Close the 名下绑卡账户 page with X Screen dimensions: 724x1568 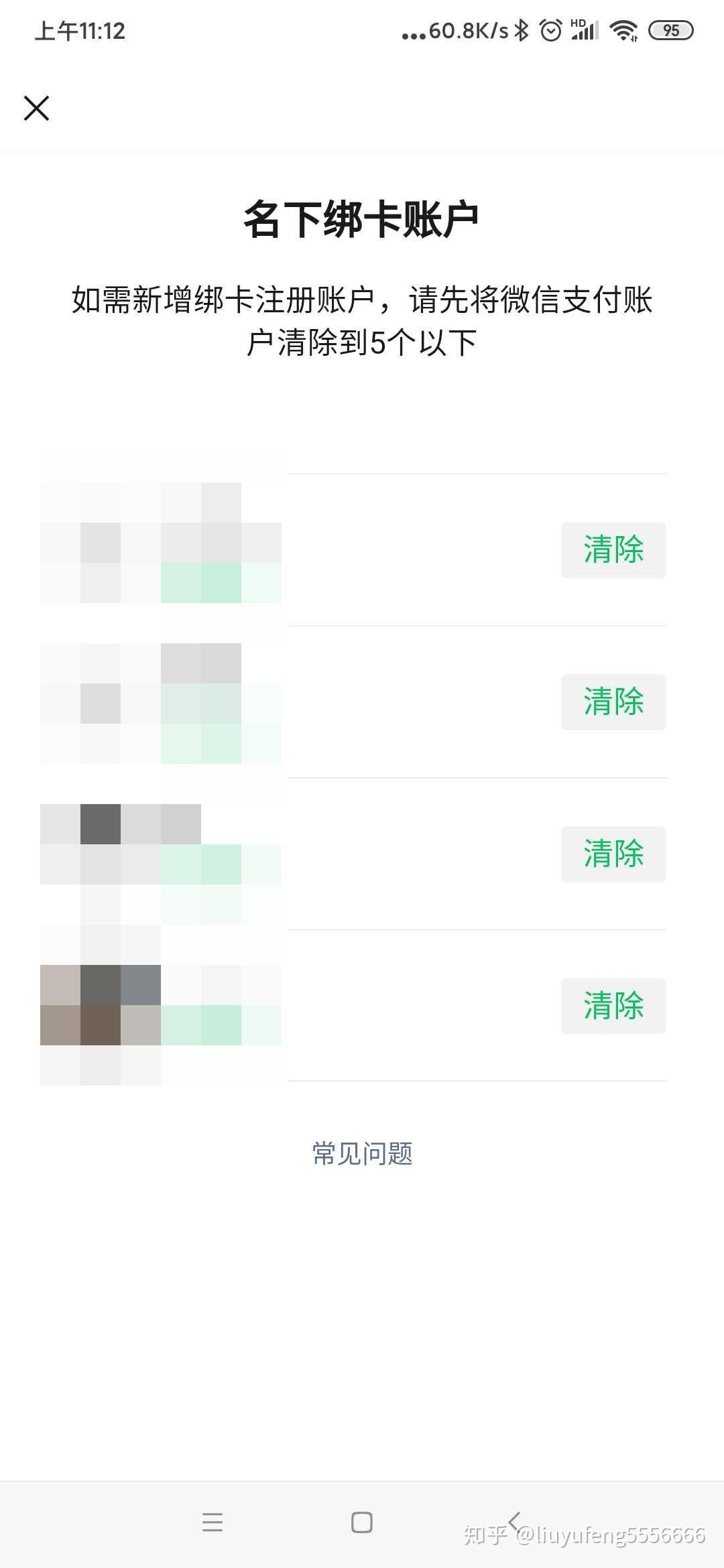36,108
